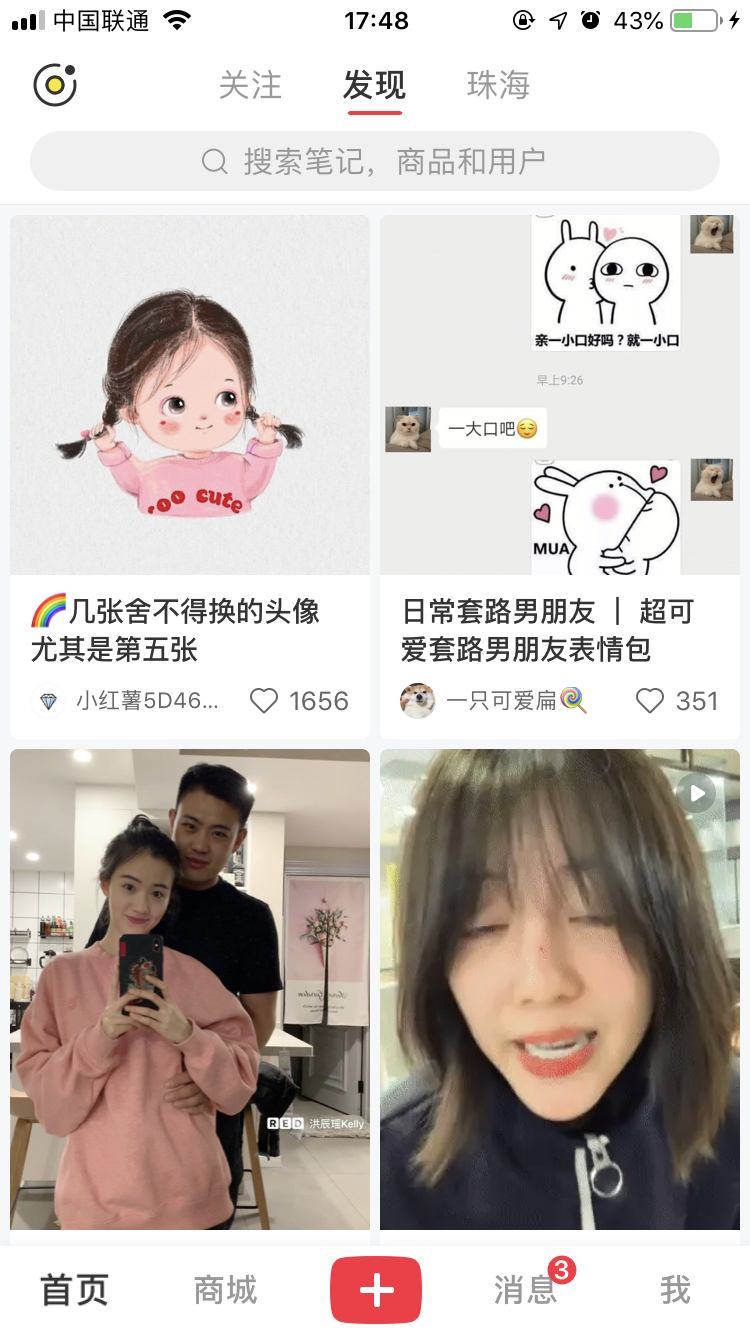Open the camera icon at top left
750x1334 pixels.
coord(54,85)
